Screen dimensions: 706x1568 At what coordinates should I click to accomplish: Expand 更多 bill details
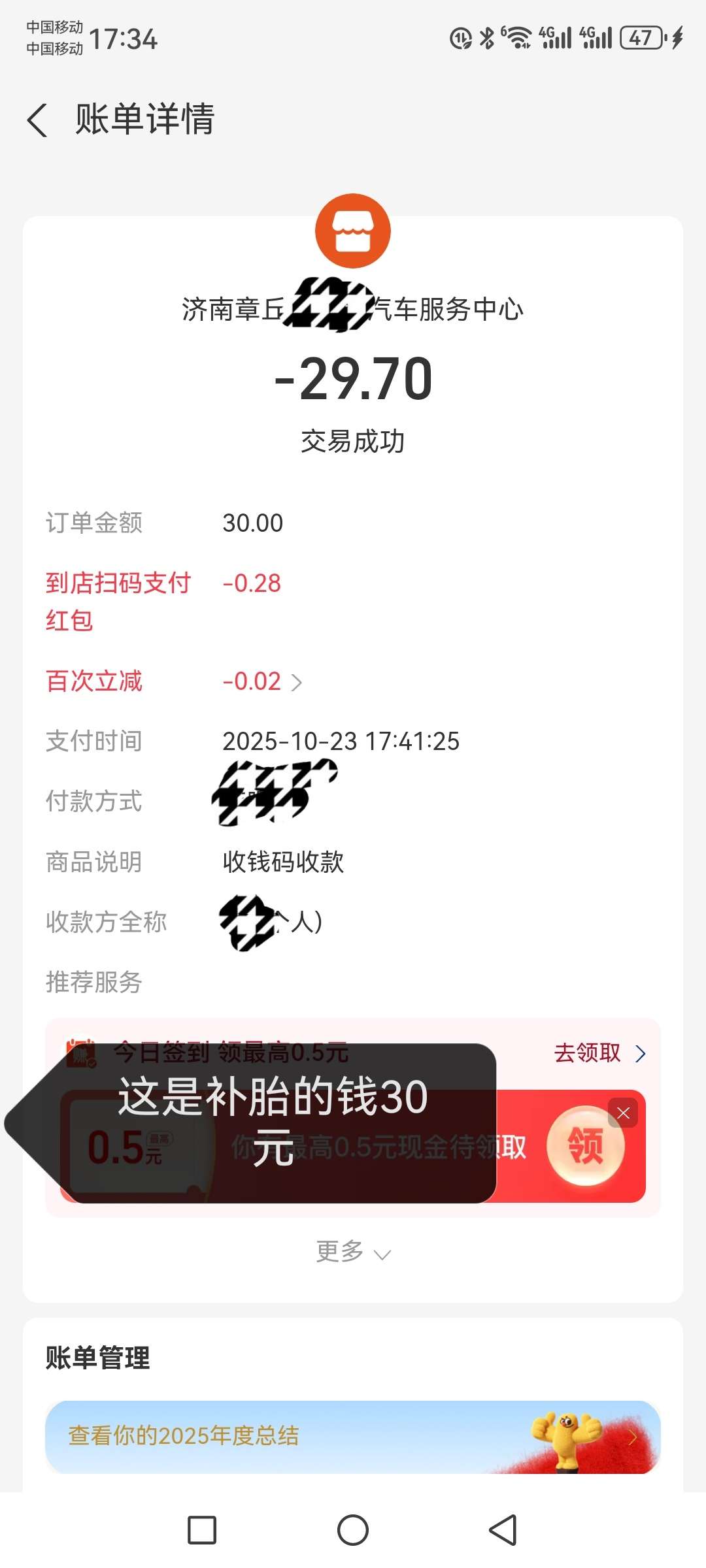(x=353, y=1252)
